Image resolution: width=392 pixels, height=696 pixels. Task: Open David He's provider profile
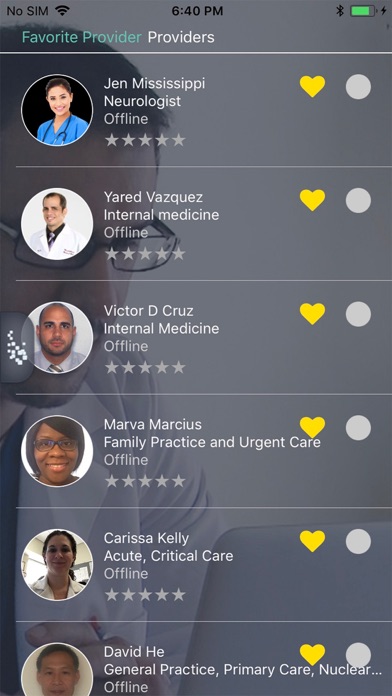coord(196,659)
